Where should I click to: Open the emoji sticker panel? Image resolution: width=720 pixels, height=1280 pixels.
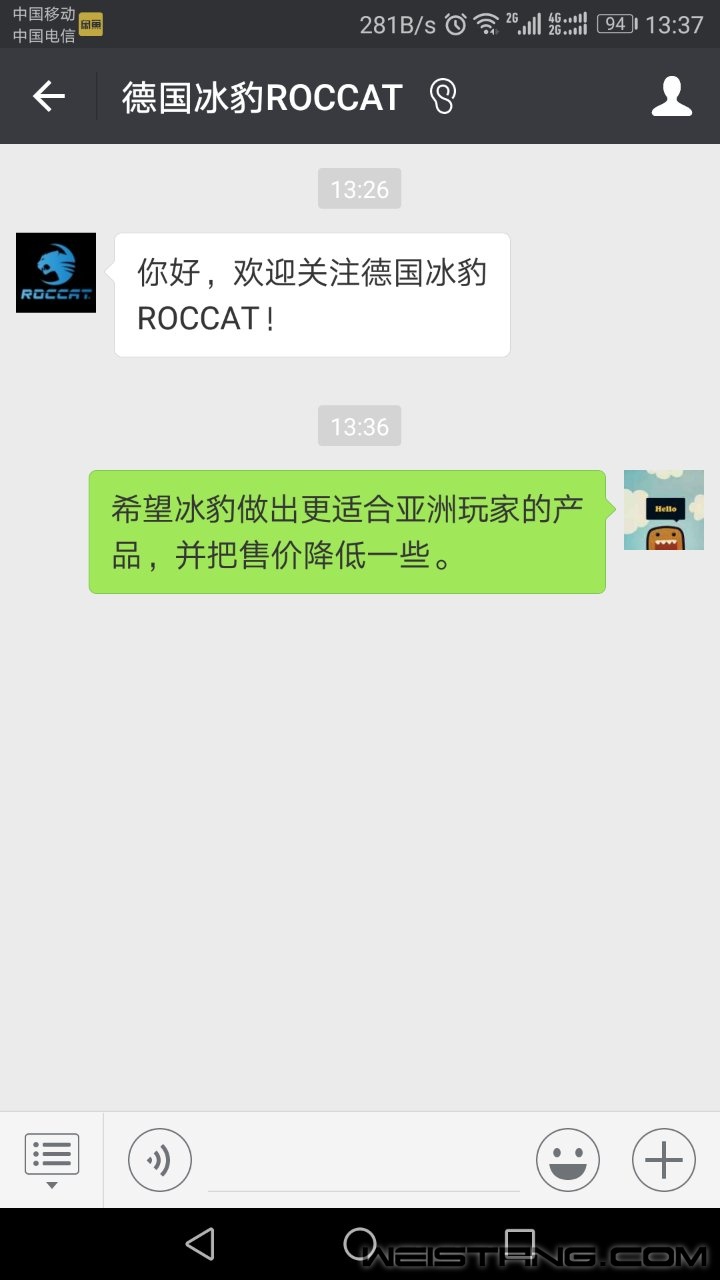pos(568,1160)
